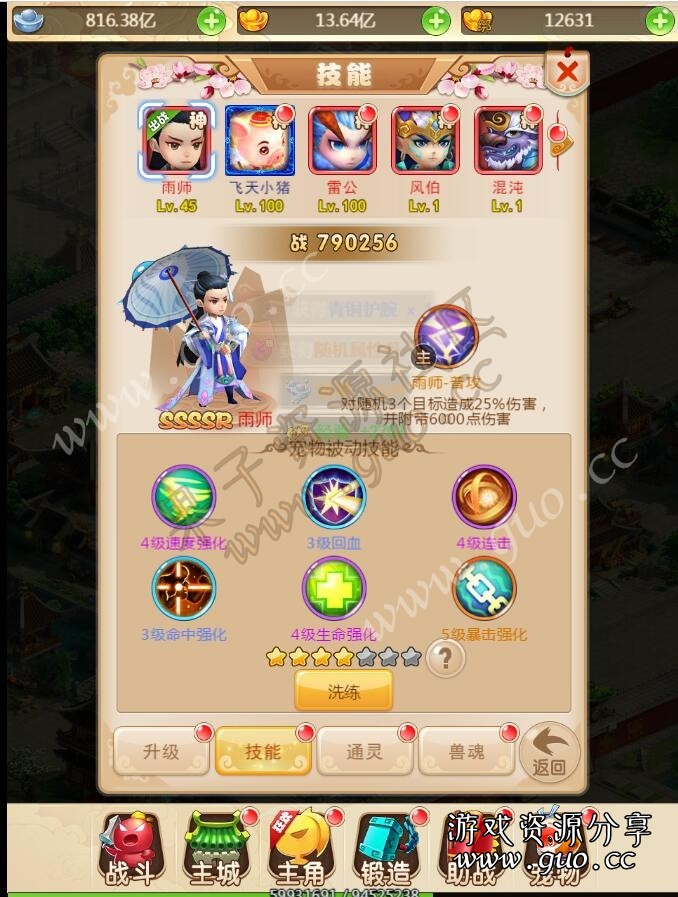This screenshot has height=897, width=678.
Task: Go back with the 返回 button
Action: tap(550, 754)
